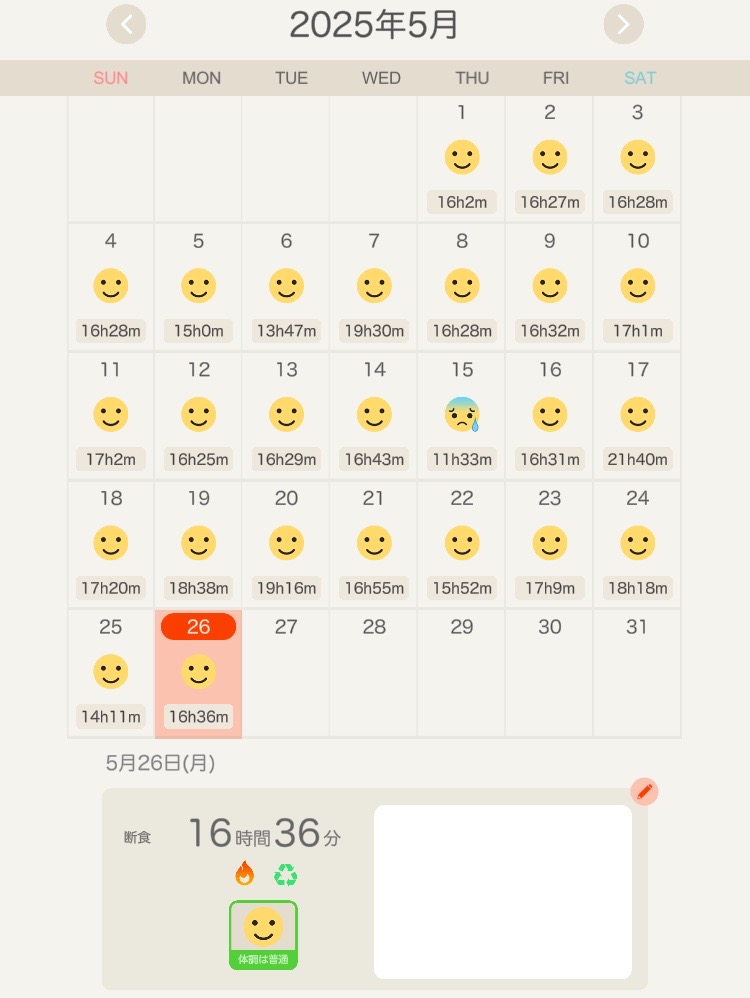Tap the memo box for May 26
This screenshot has width=750, height=998.
click(502, 892)
